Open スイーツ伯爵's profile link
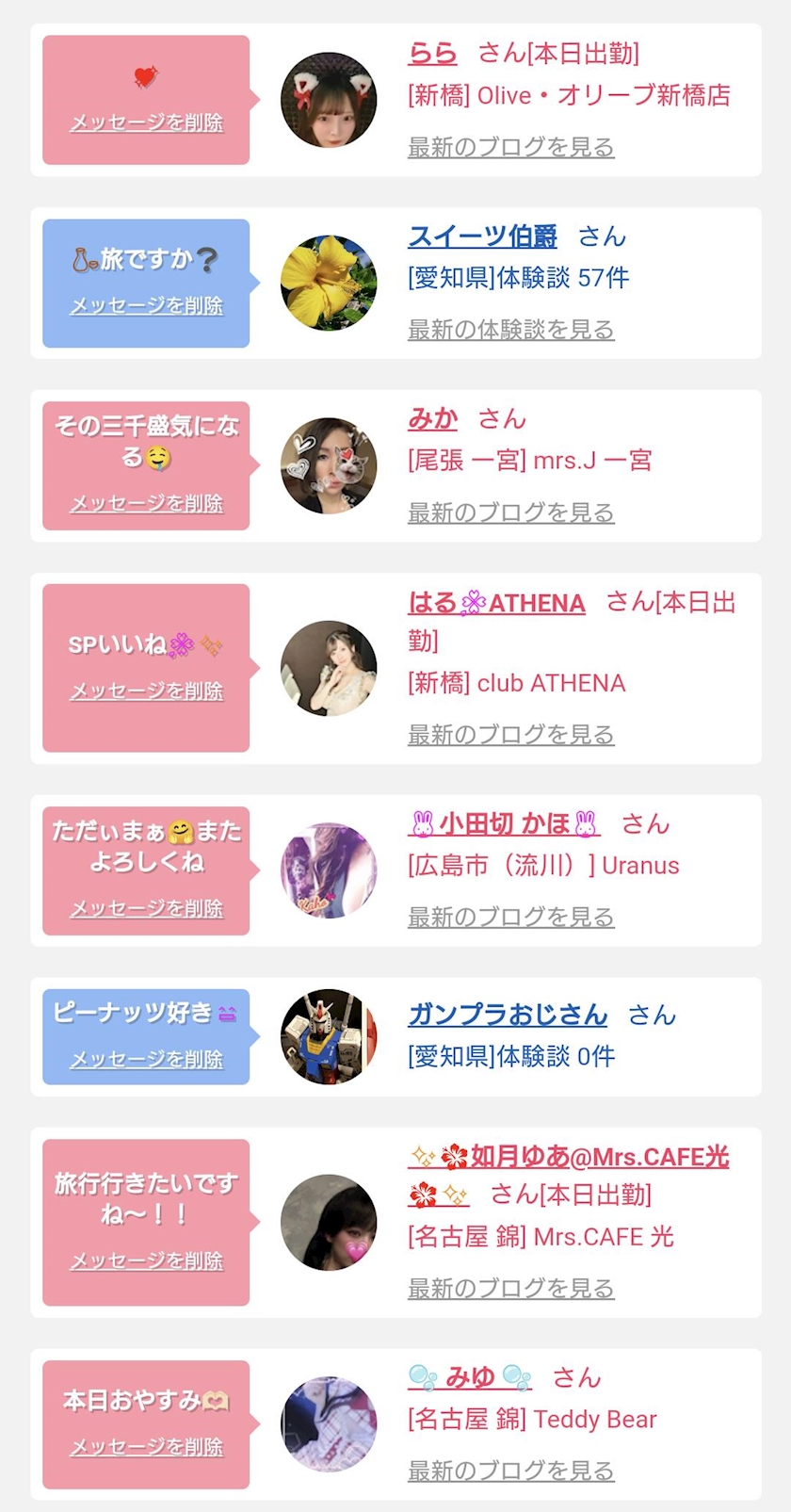 [482, 236]
